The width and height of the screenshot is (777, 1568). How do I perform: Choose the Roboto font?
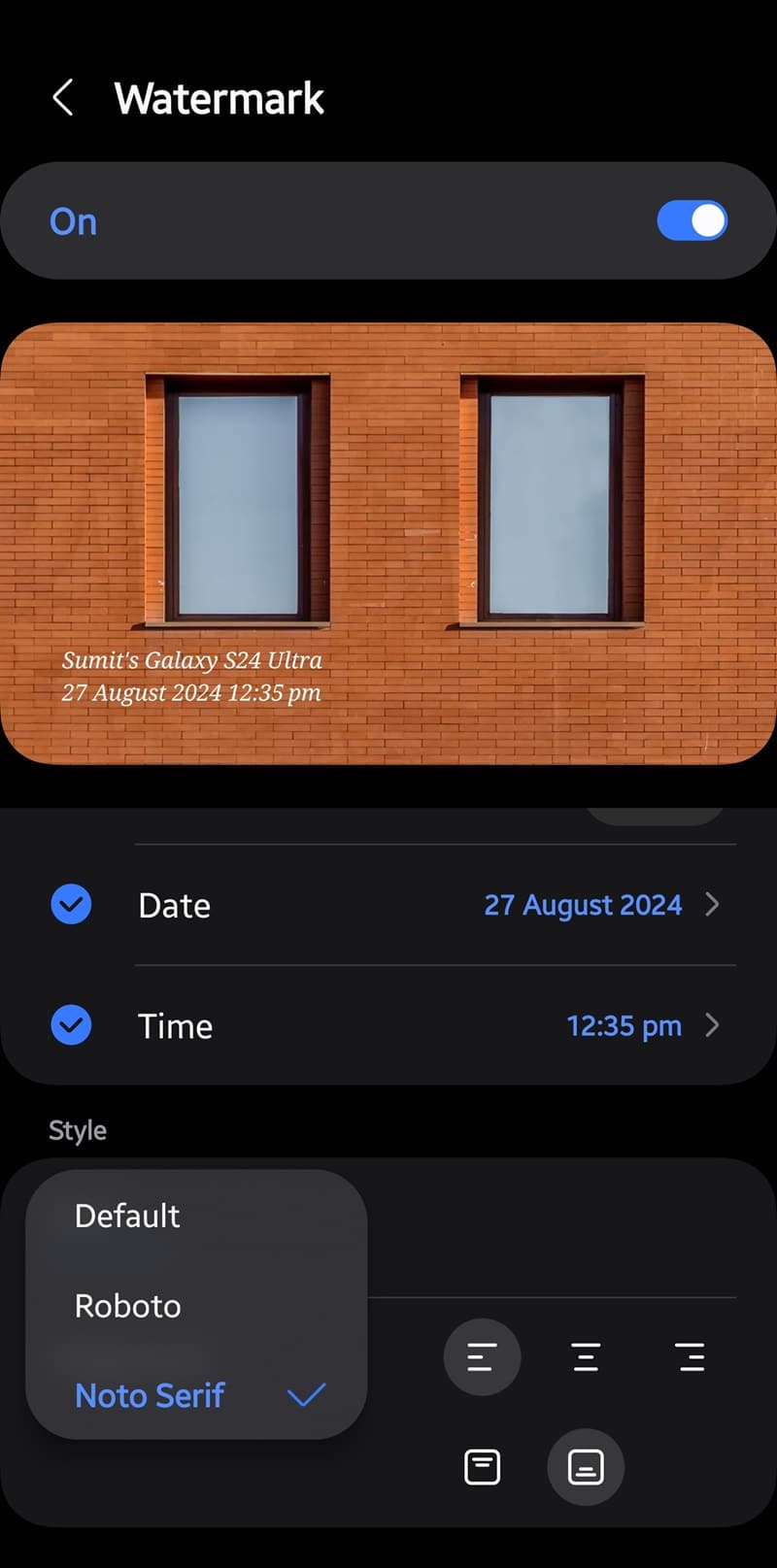(128, 1306)
